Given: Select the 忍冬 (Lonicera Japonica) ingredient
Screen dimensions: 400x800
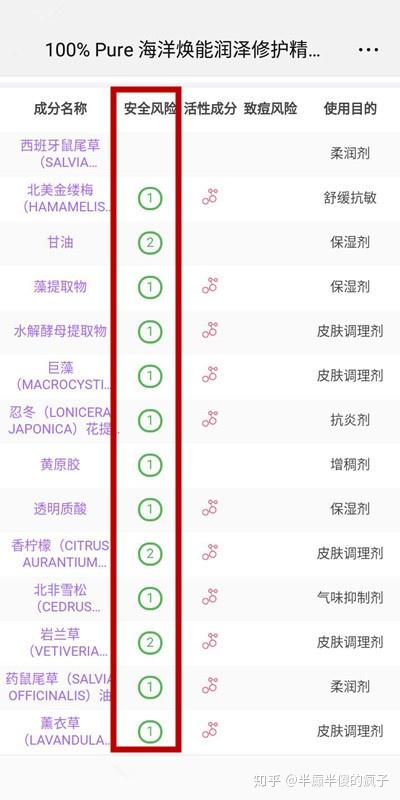Looking at the screenshot, I should tap(60, 420).
